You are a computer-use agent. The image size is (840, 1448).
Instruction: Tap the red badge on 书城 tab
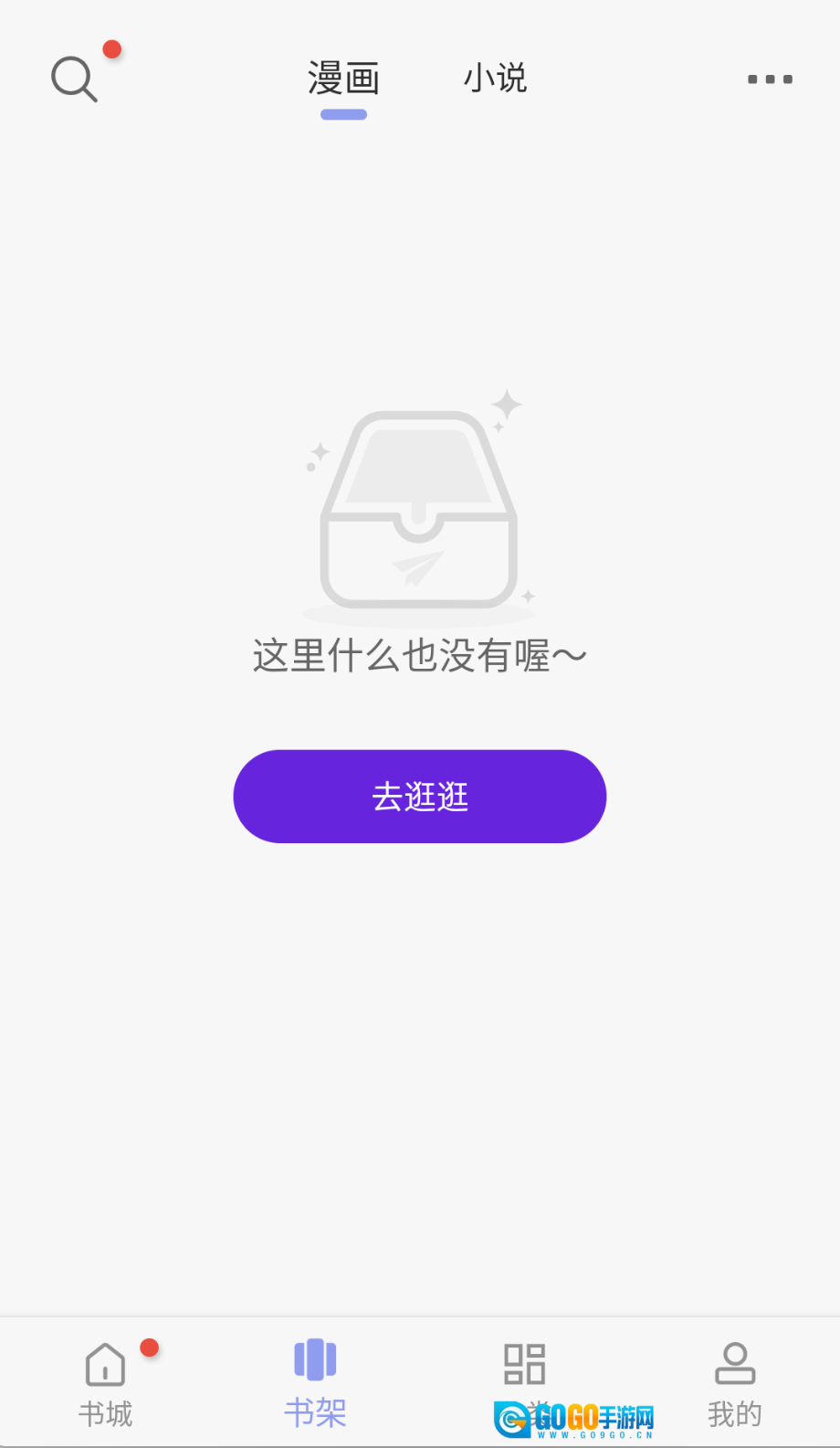tap(150, 1347)
